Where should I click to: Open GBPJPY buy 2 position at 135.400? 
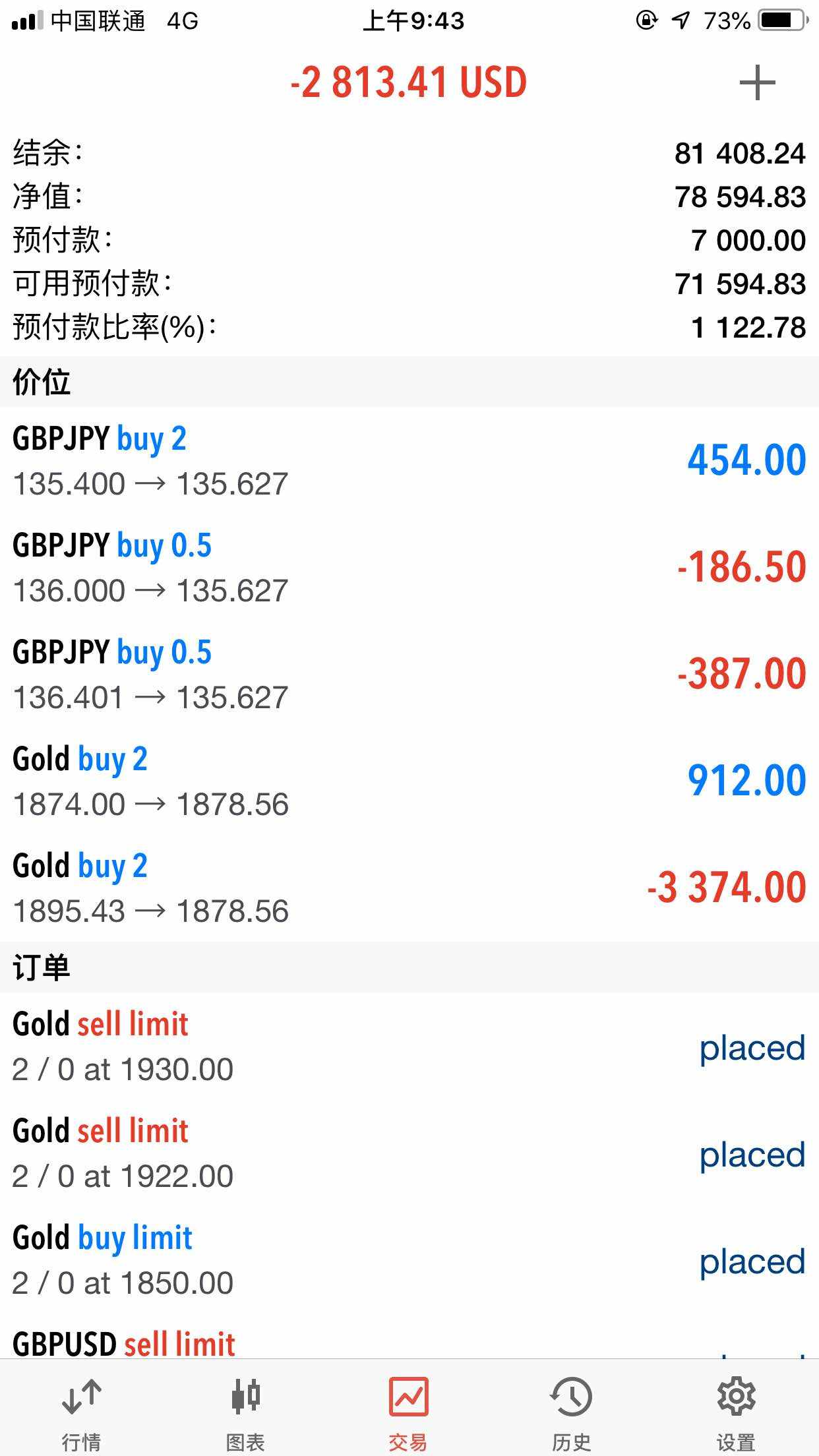pyautogui.click(x=409, y=460)
